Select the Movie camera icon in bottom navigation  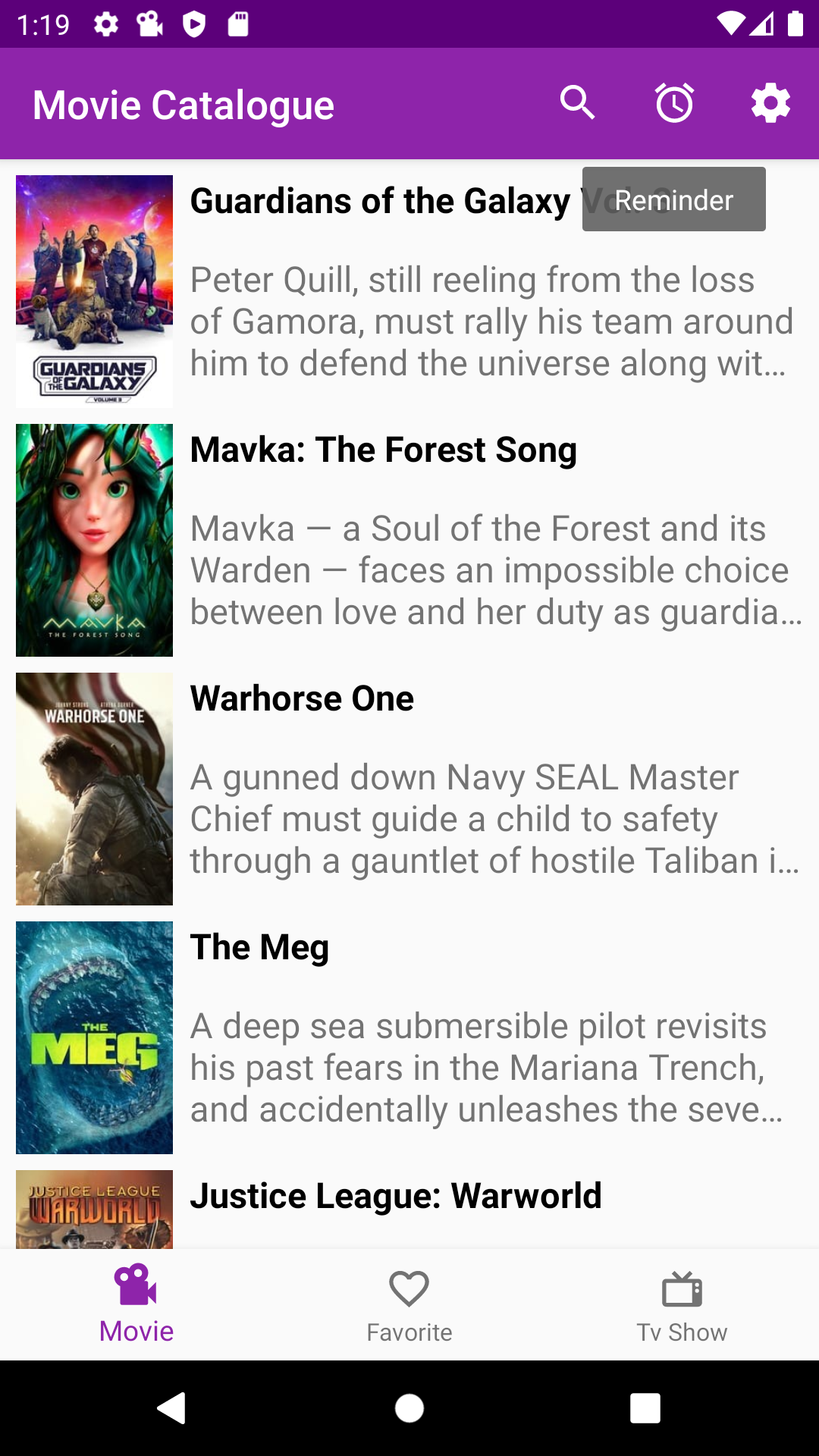(x=136, y=1288)
